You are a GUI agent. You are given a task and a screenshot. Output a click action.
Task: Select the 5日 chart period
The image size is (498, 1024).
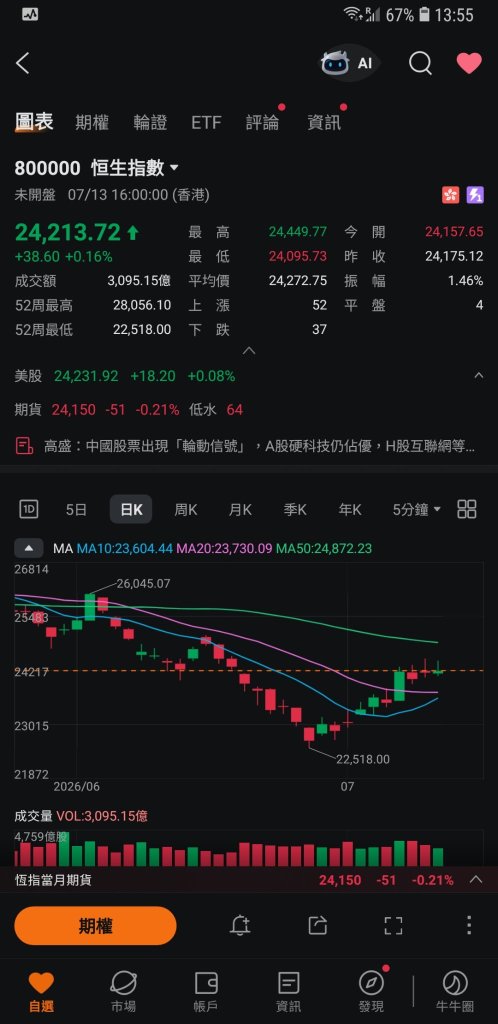76,509
